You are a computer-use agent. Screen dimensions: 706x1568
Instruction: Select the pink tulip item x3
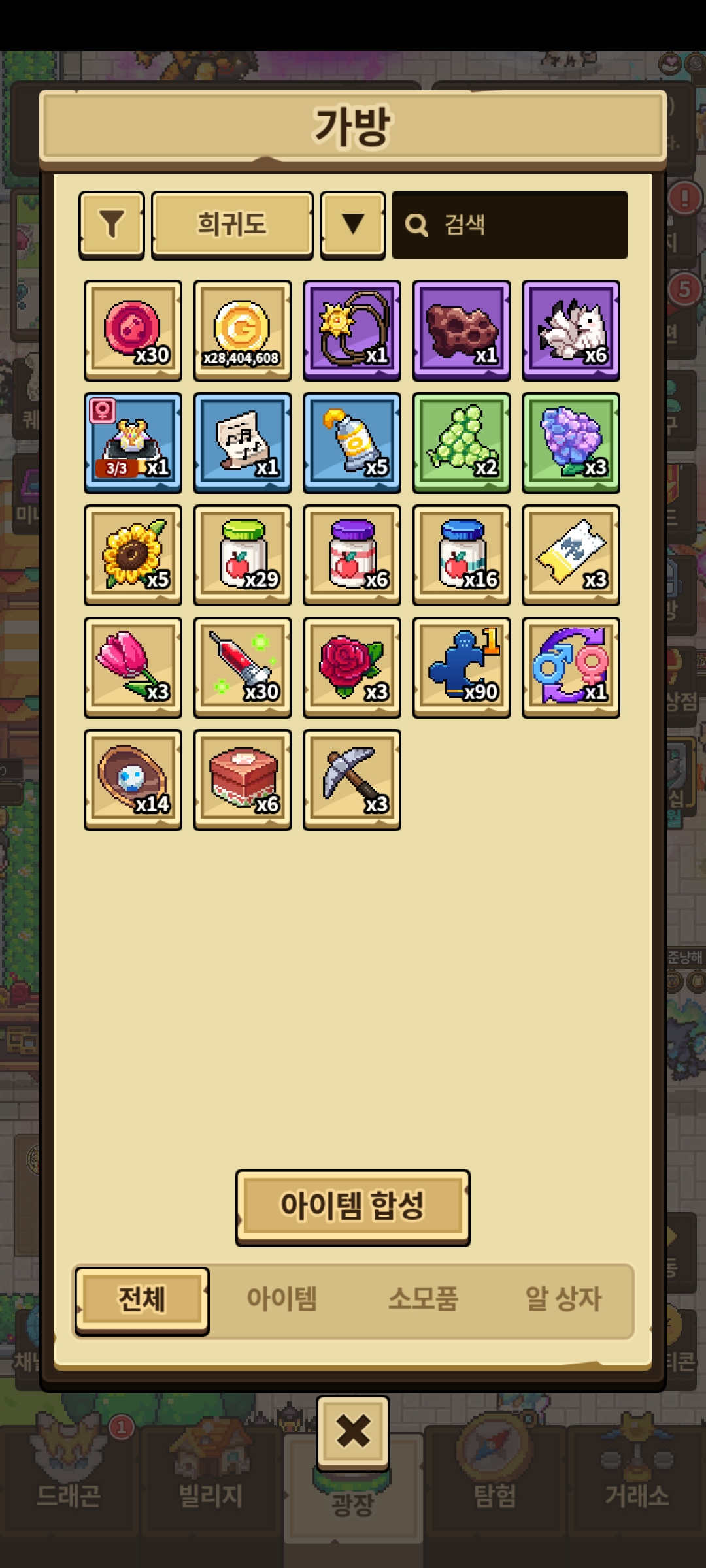point(133,668)
